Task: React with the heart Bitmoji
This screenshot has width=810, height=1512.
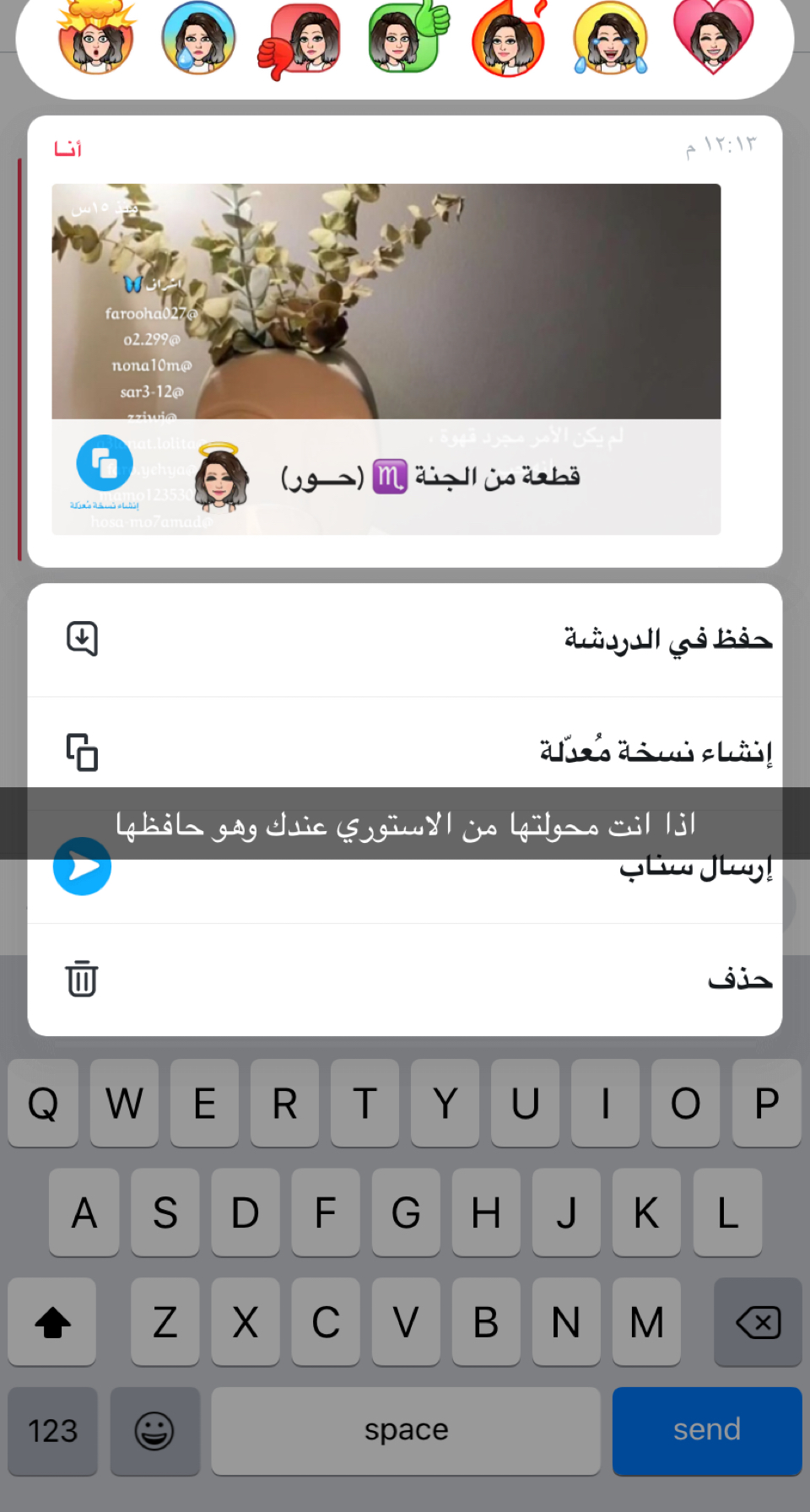Action: point(713,38)
